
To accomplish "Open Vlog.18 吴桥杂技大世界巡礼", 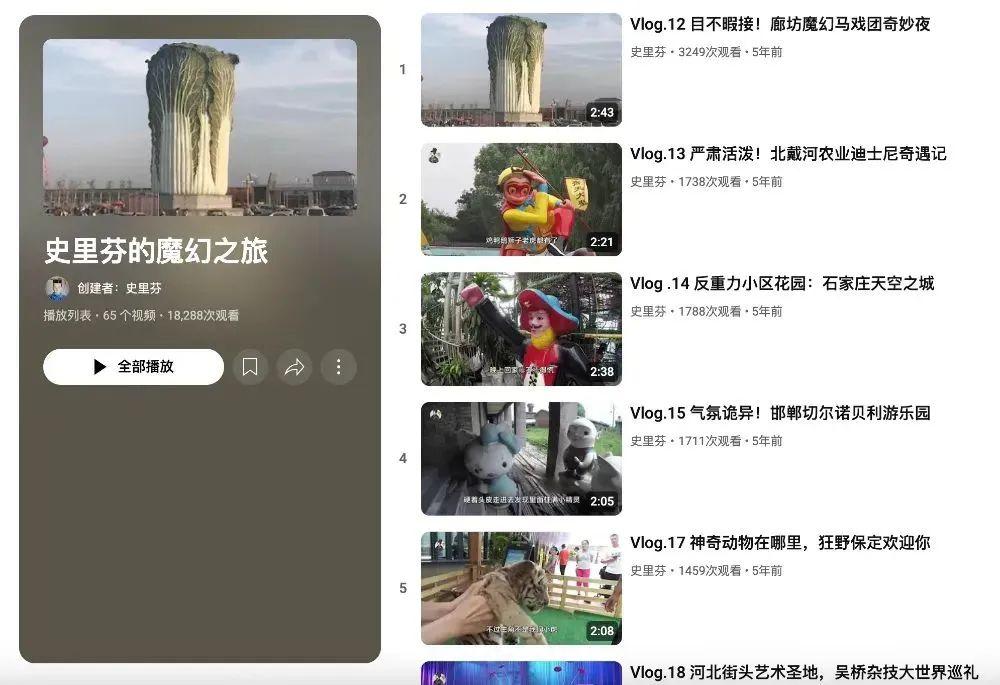I will 803,672.
